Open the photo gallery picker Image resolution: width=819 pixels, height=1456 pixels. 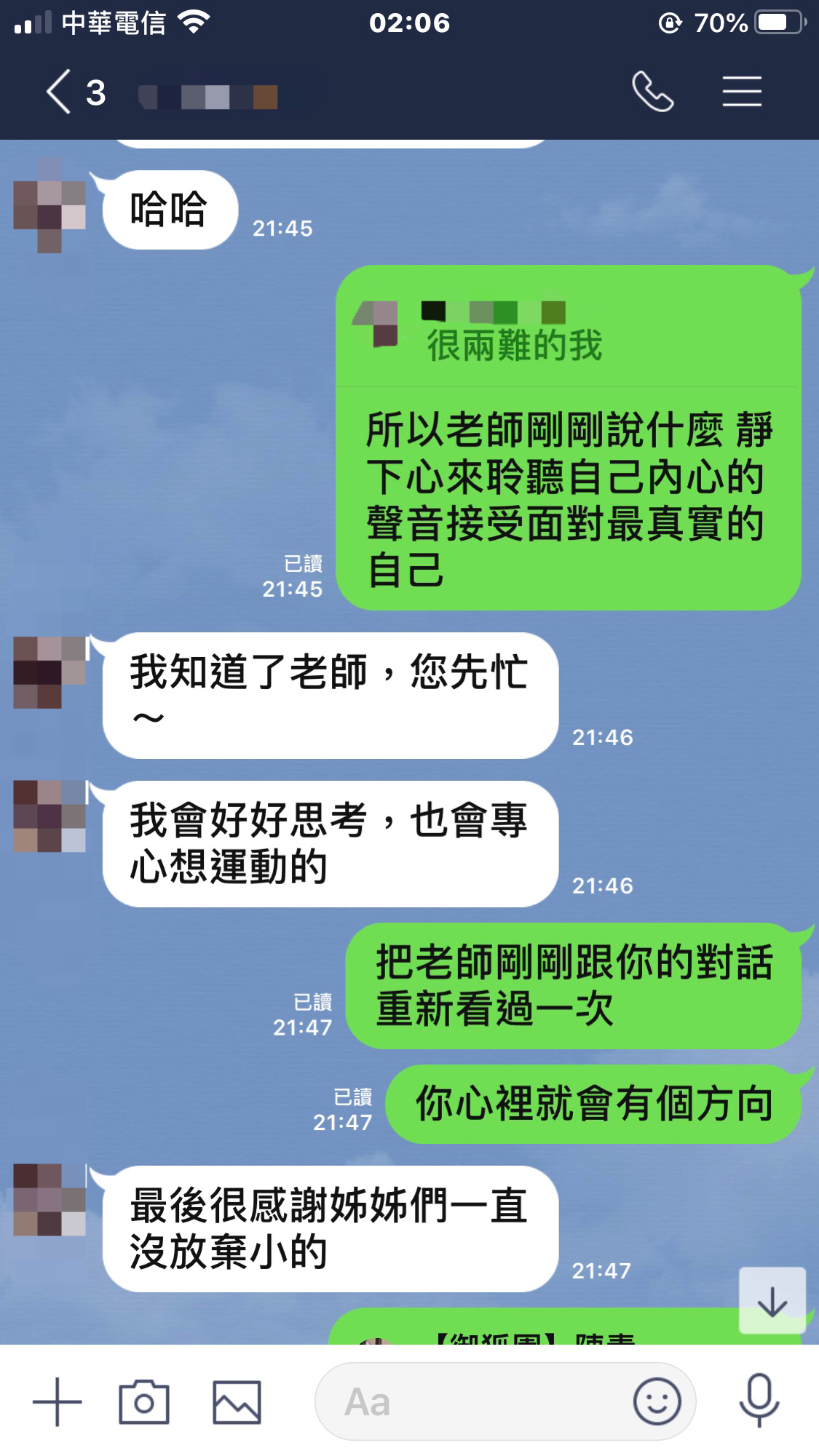[237, 1401]
